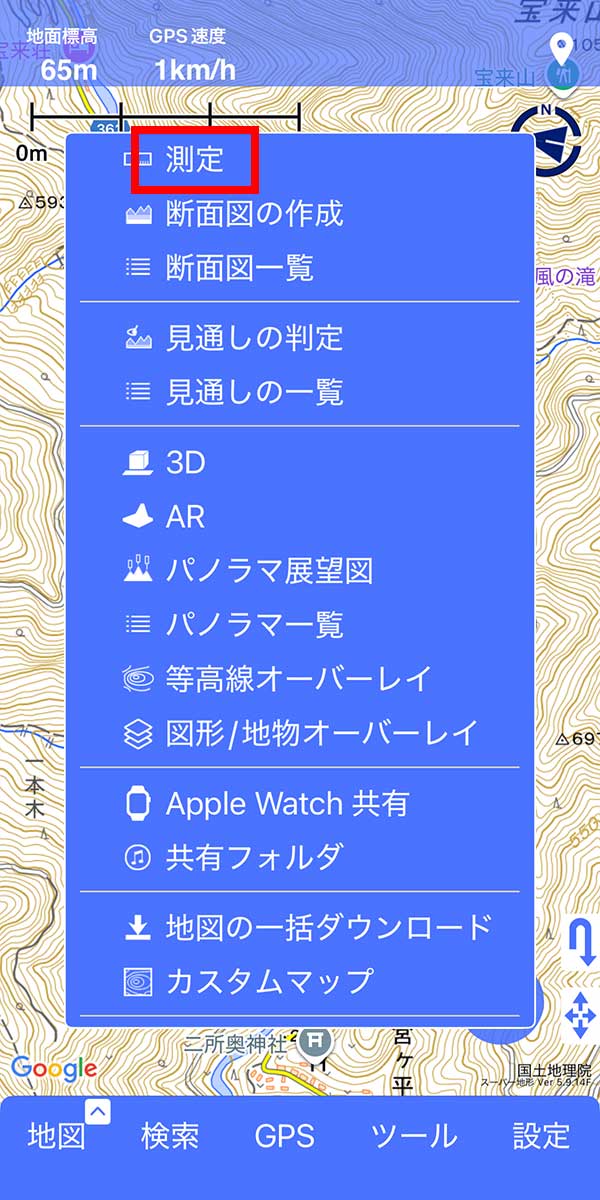600x1200 pixels.
Task: Open 図形/地物オーバーレイ
Action: 322,733
